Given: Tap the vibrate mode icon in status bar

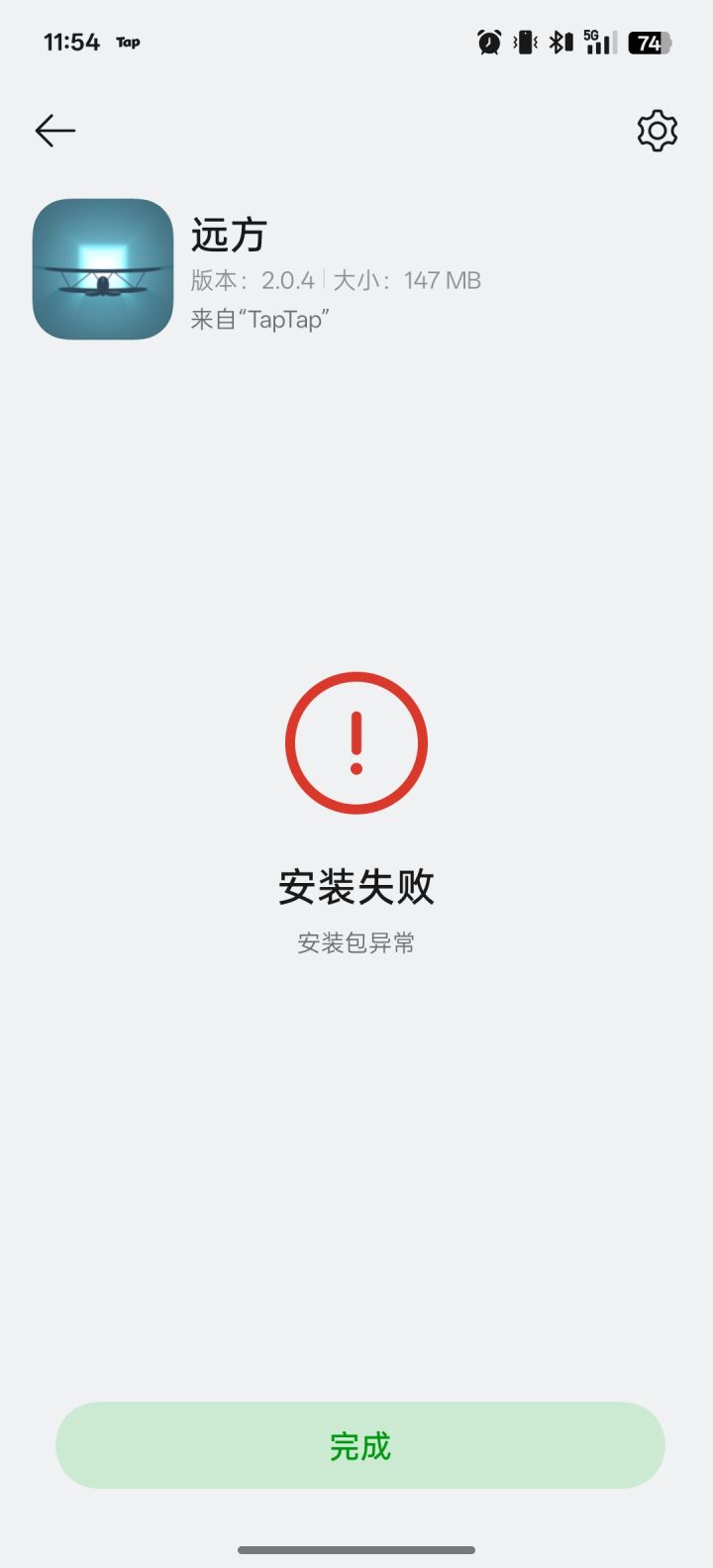Looking at the screenshot, I should click(523, 42).
